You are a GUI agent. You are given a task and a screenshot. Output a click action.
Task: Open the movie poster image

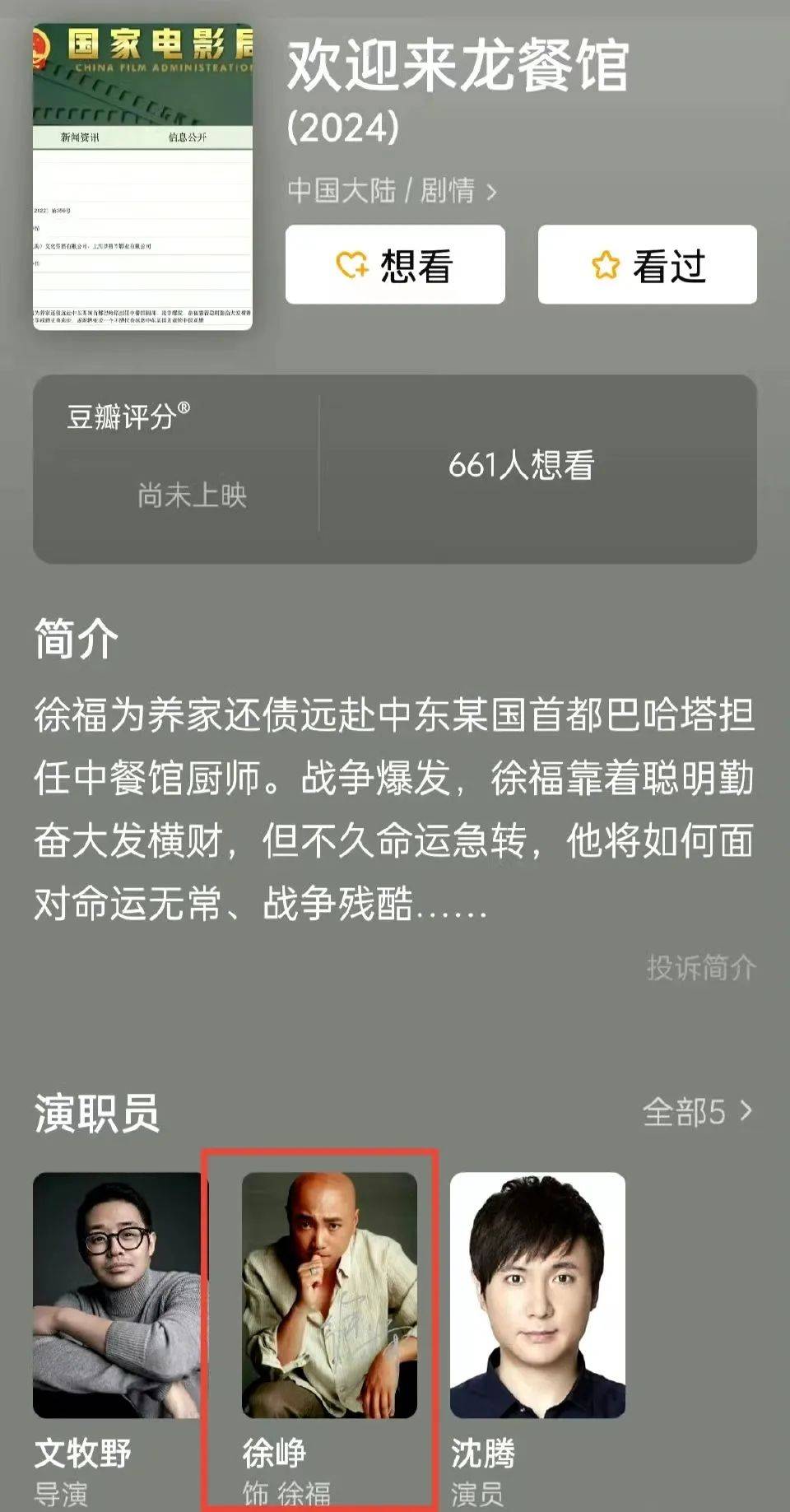[142, 177]
